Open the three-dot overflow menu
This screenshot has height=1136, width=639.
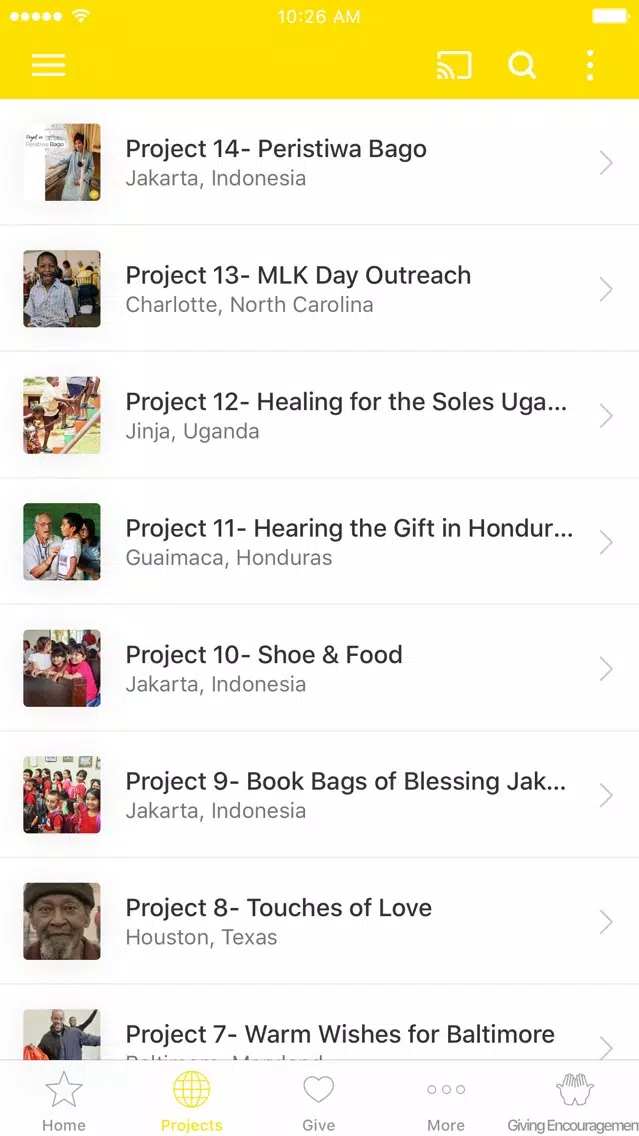pos(590,65)
